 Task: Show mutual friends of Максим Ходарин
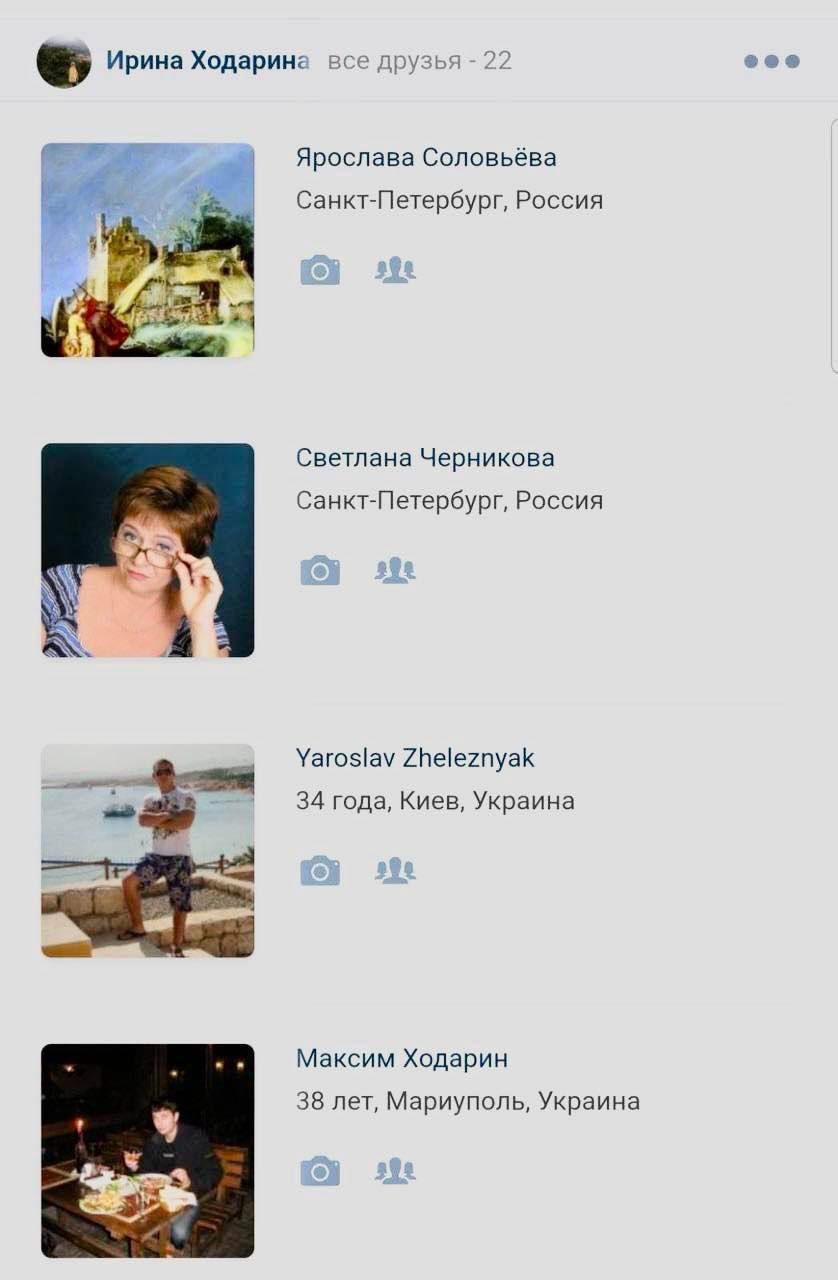[x=395, y=1172]
